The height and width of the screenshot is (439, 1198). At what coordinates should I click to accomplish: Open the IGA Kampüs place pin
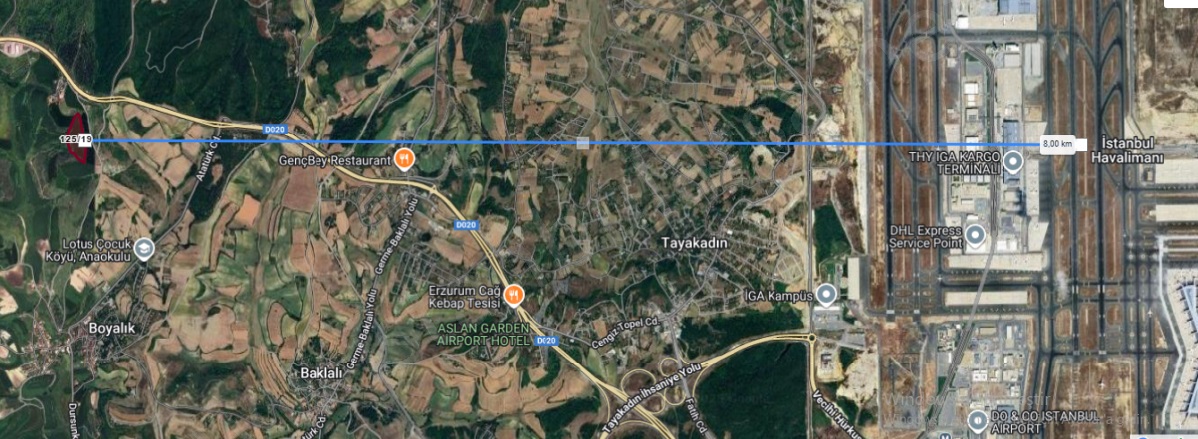click(x=826, y=294)
